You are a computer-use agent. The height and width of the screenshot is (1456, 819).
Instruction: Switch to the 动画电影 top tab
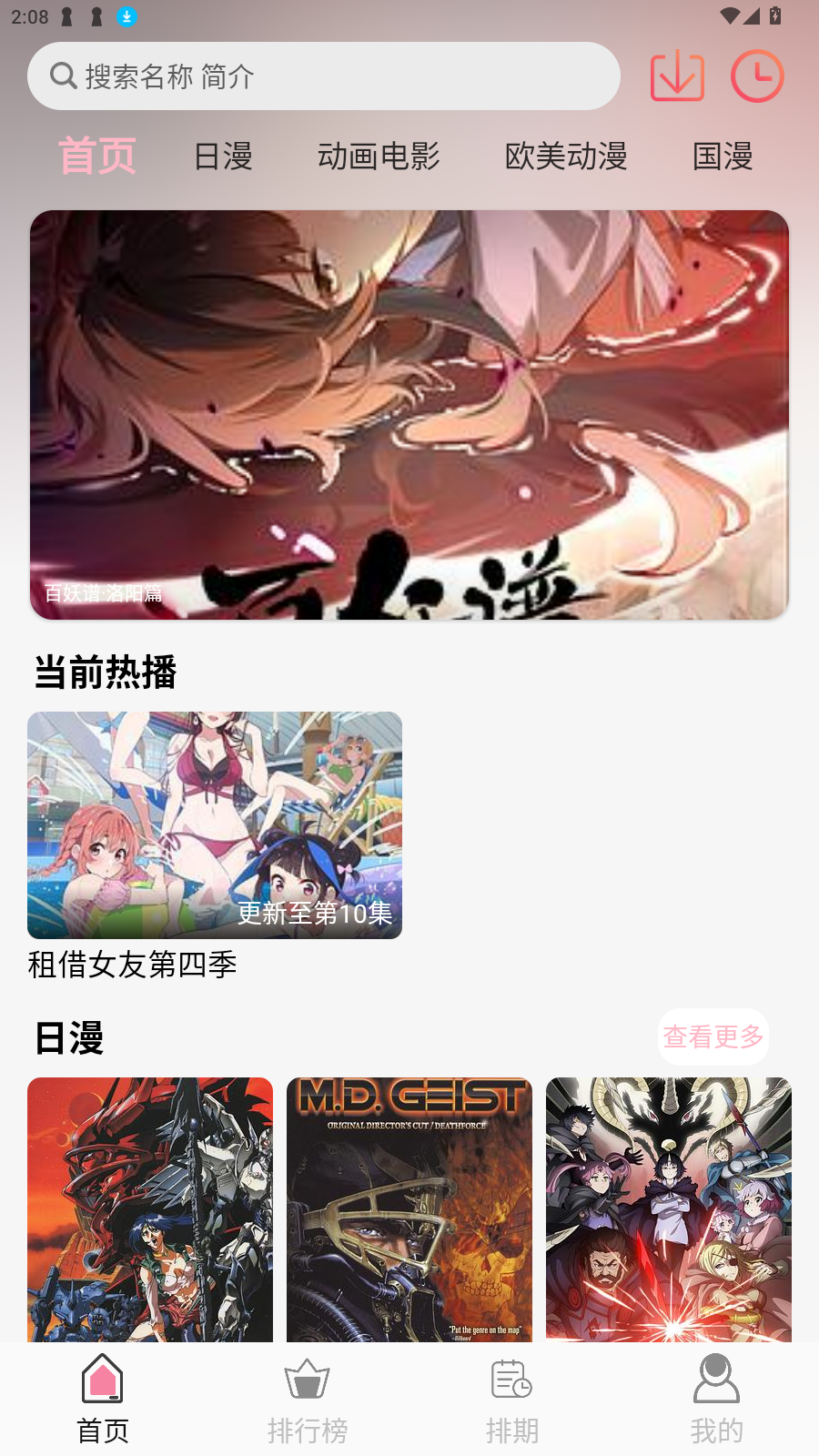point(379,157)
